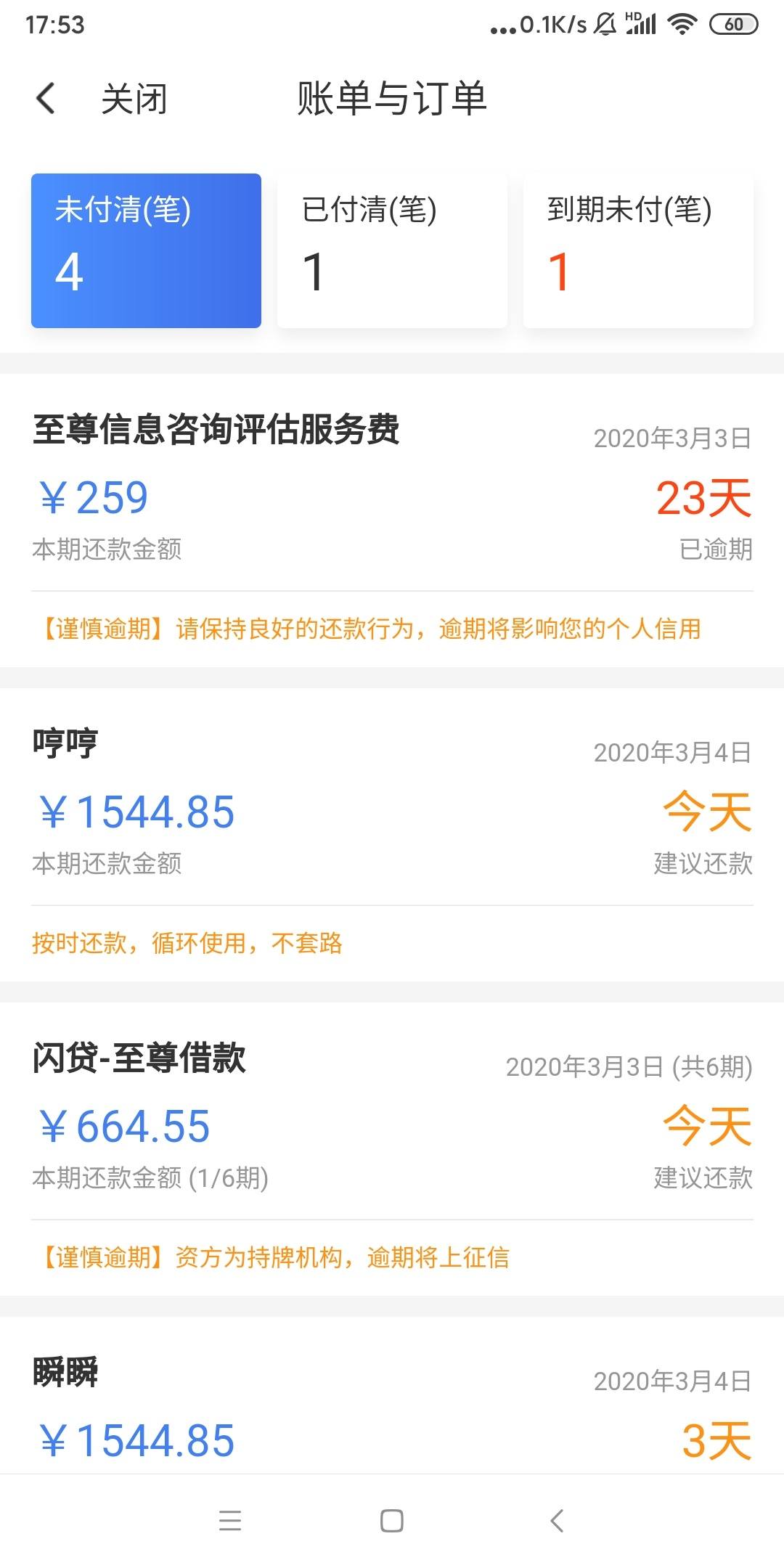Tap 关闭 to close the page
The height and width of the screenshot is (1568, 784).
(134, 99)
